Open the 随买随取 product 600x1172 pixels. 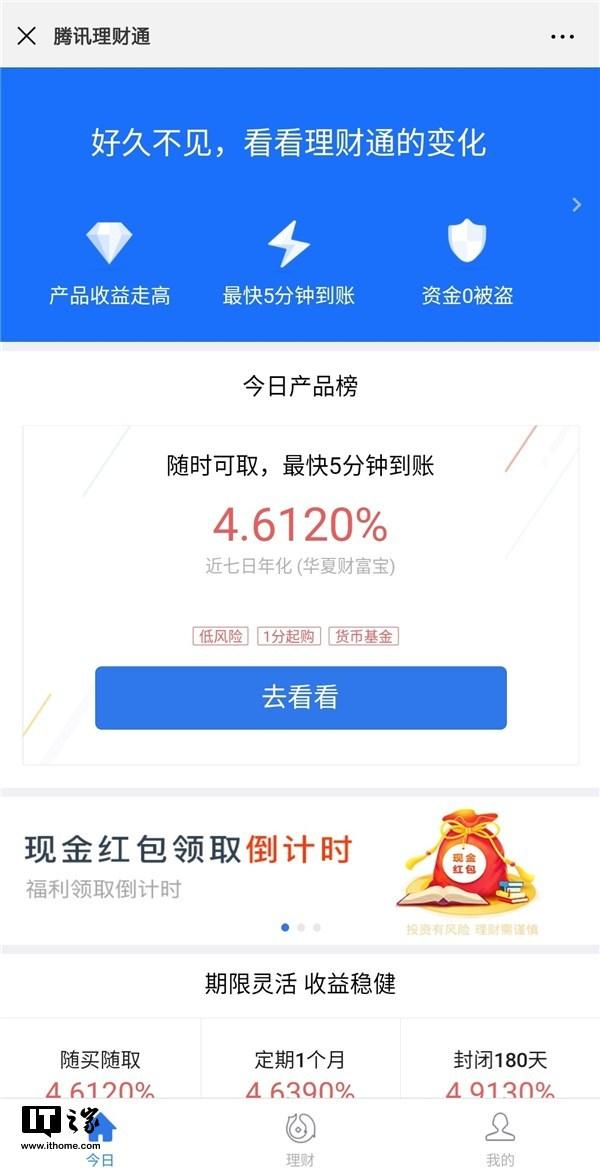(x=100, y=1070)
